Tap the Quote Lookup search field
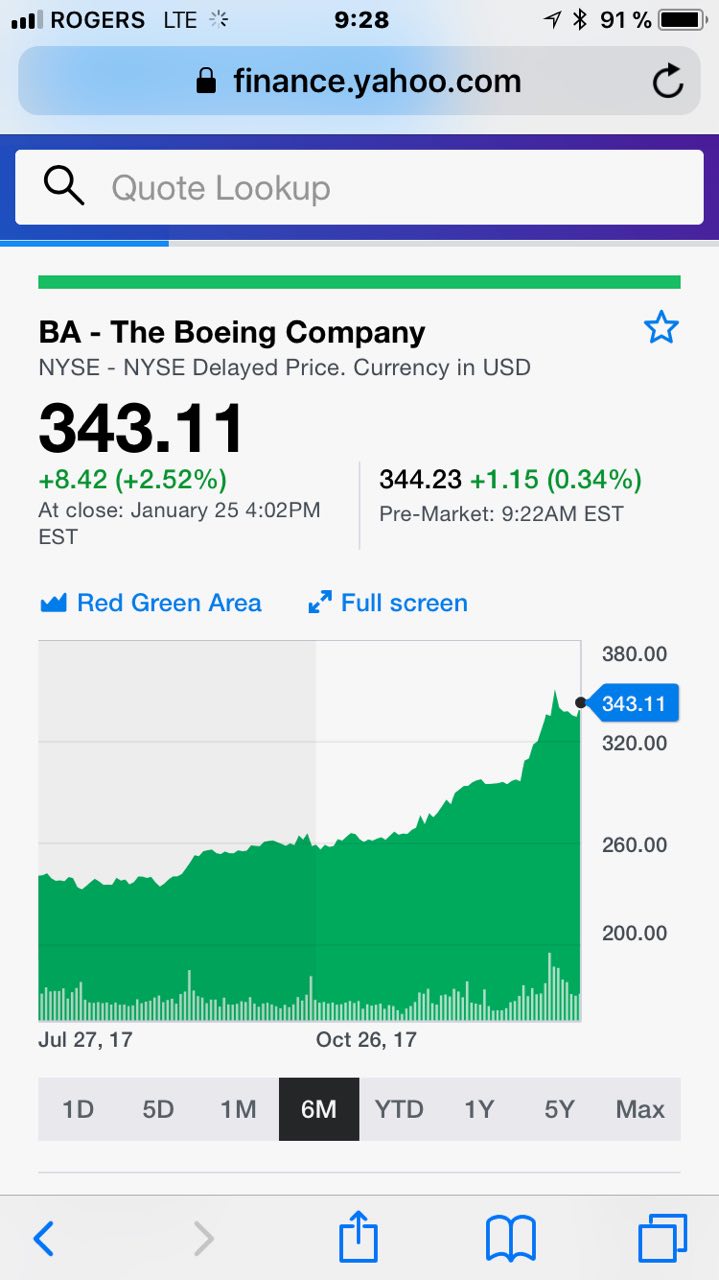 [x=359, y=188]
